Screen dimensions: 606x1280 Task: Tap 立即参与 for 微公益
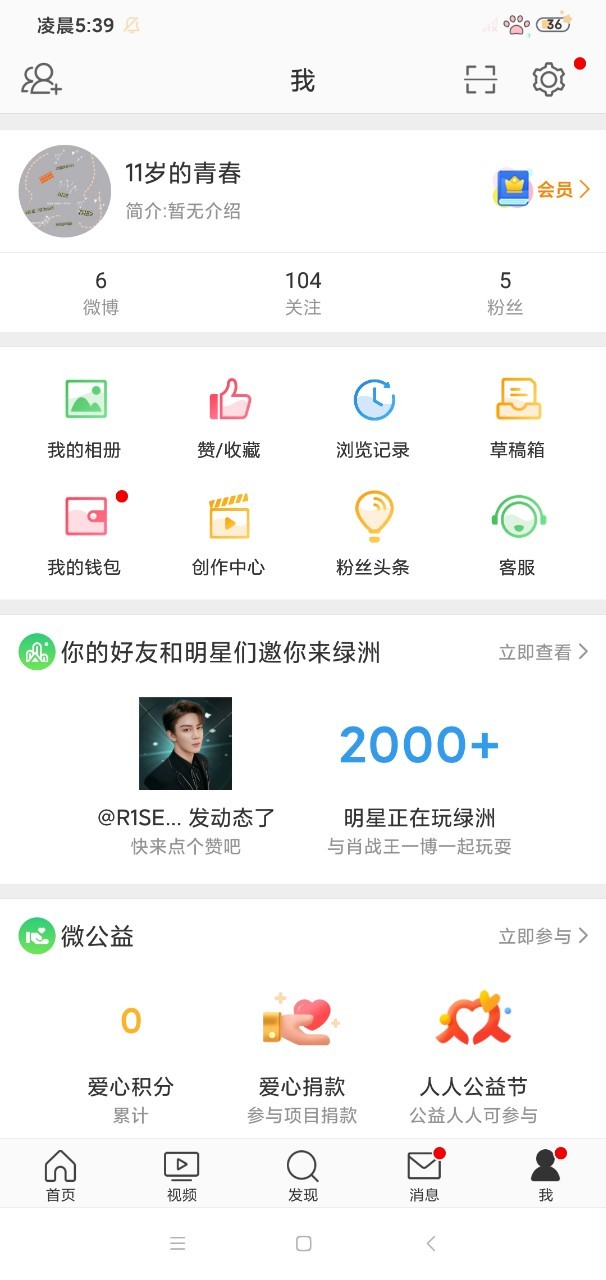coord(544,936)
